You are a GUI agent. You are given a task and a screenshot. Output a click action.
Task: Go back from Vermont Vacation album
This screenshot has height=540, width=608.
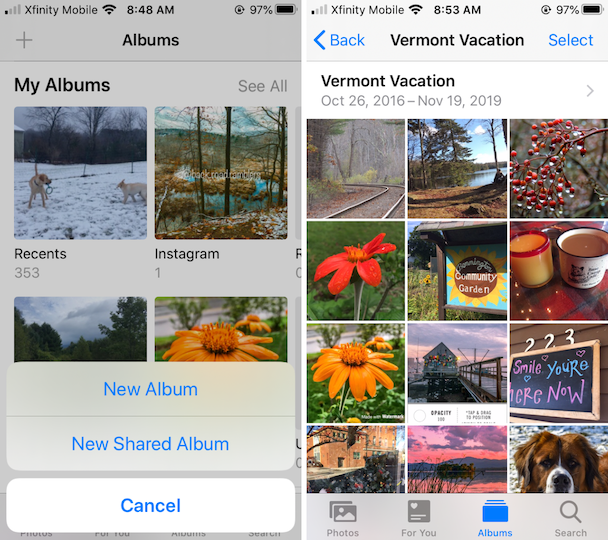click(340, 41)
